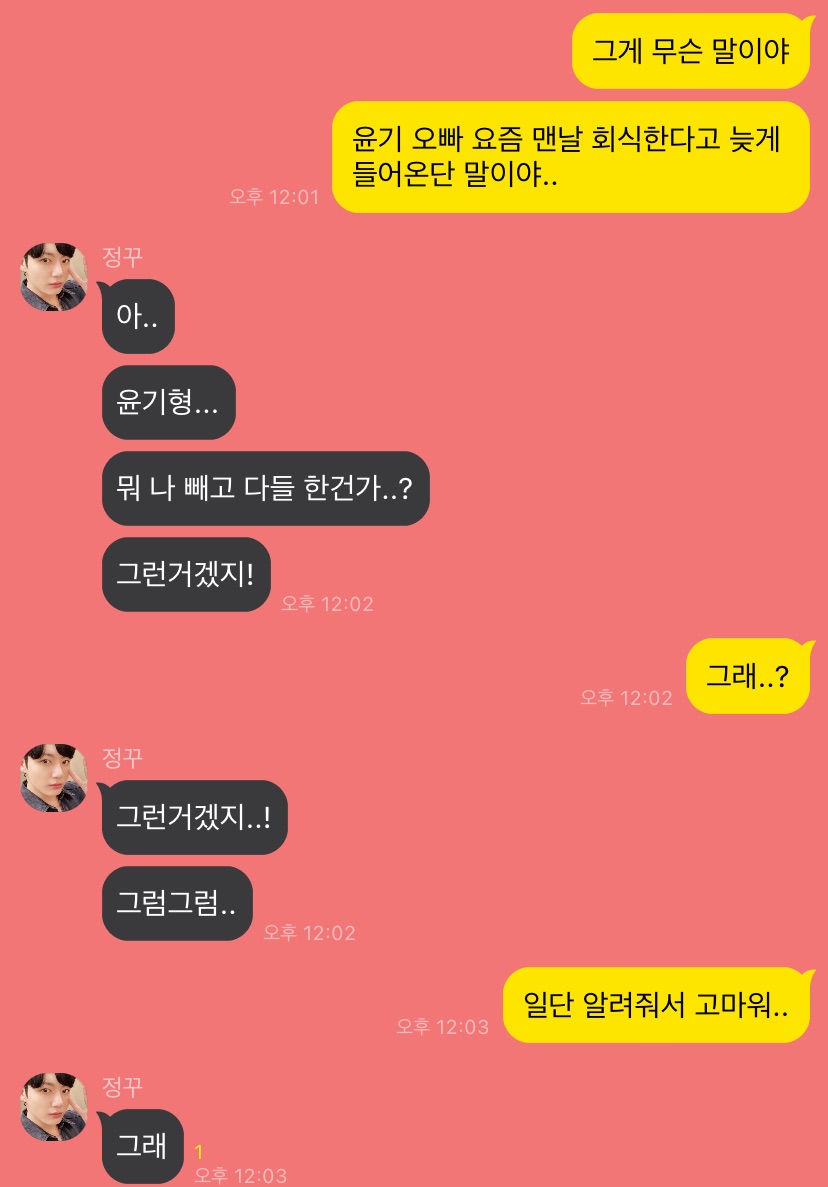Tap 정꾸's avatar next to '그런거겠지..!' bubble
This screenshot has width=828, height=1187.
tap(54, 777)
